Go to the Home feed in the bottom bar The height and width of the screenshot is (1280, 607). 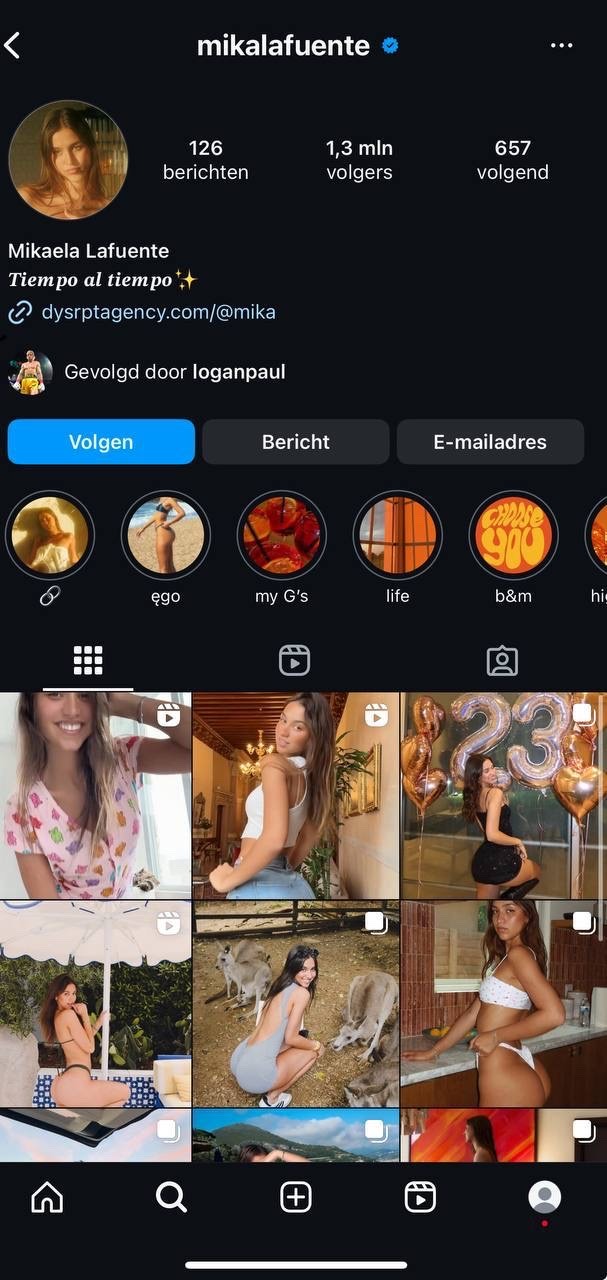tap(47, 1197)
